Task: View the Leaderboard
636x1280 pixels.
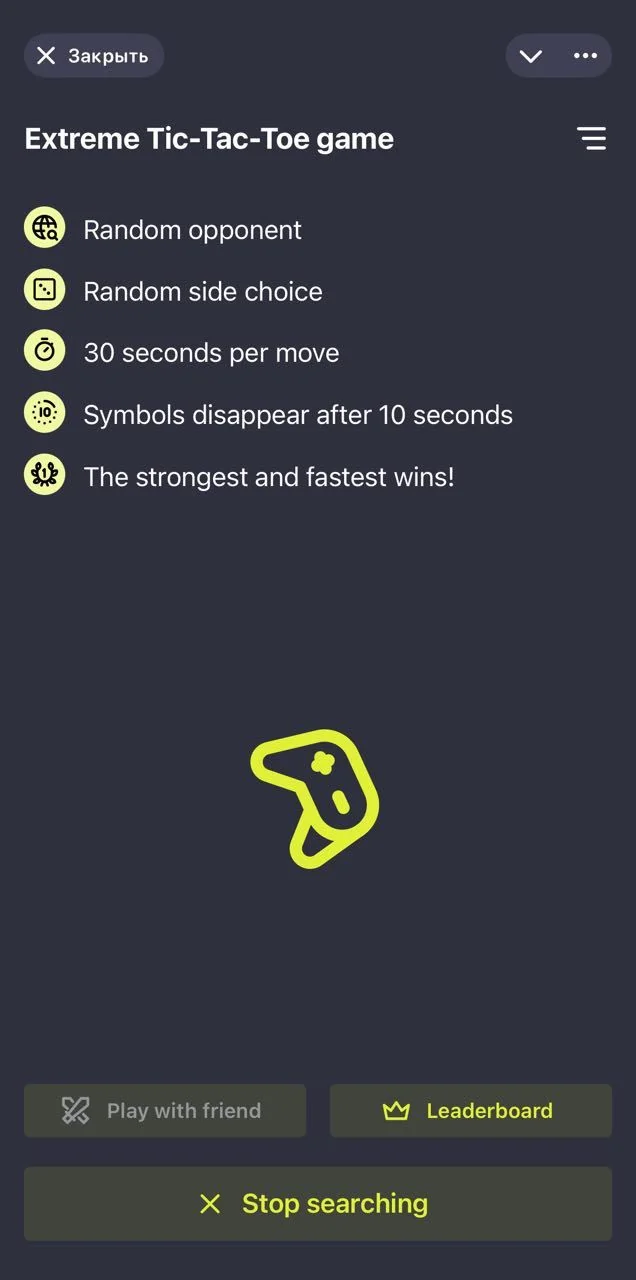Action: point(471,1111)
